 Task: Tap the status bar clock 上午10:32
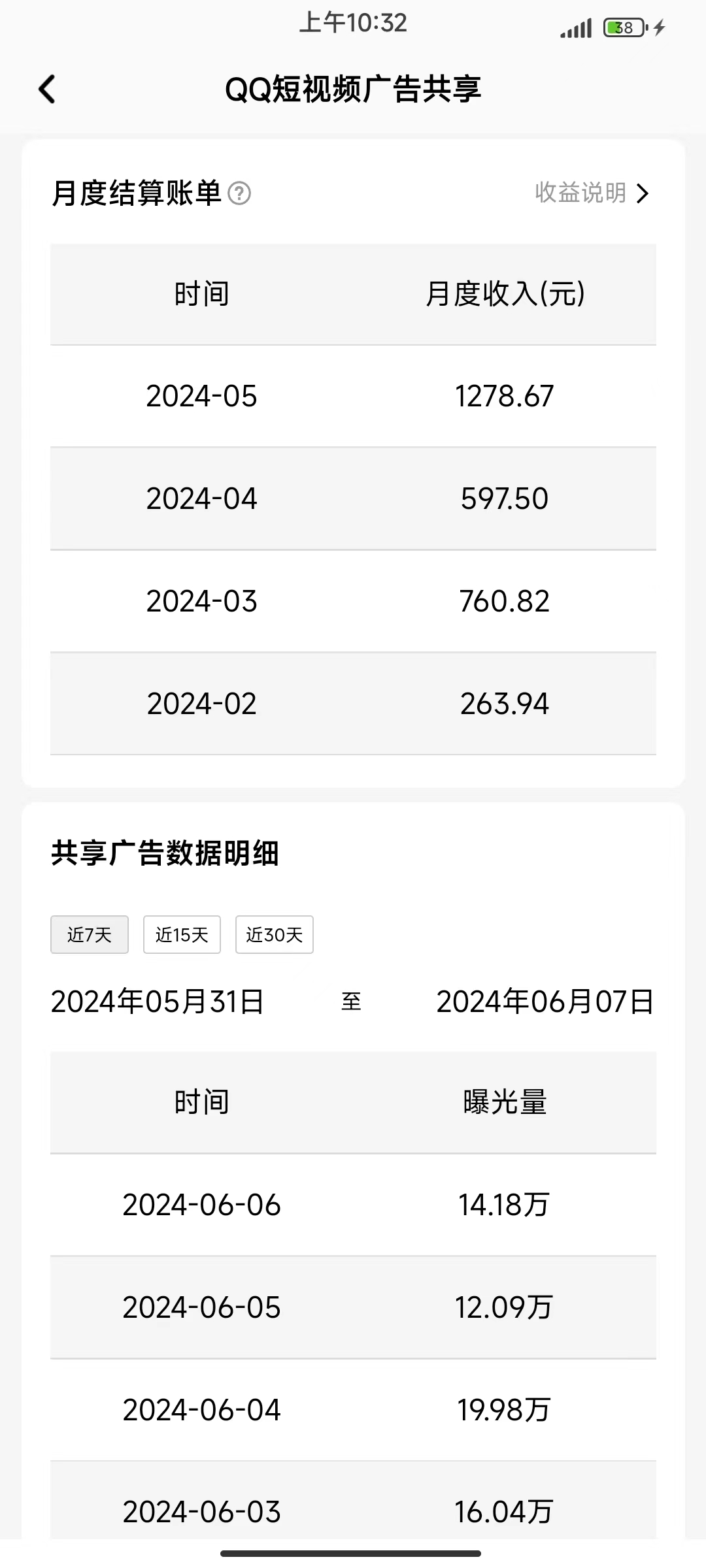353,24
